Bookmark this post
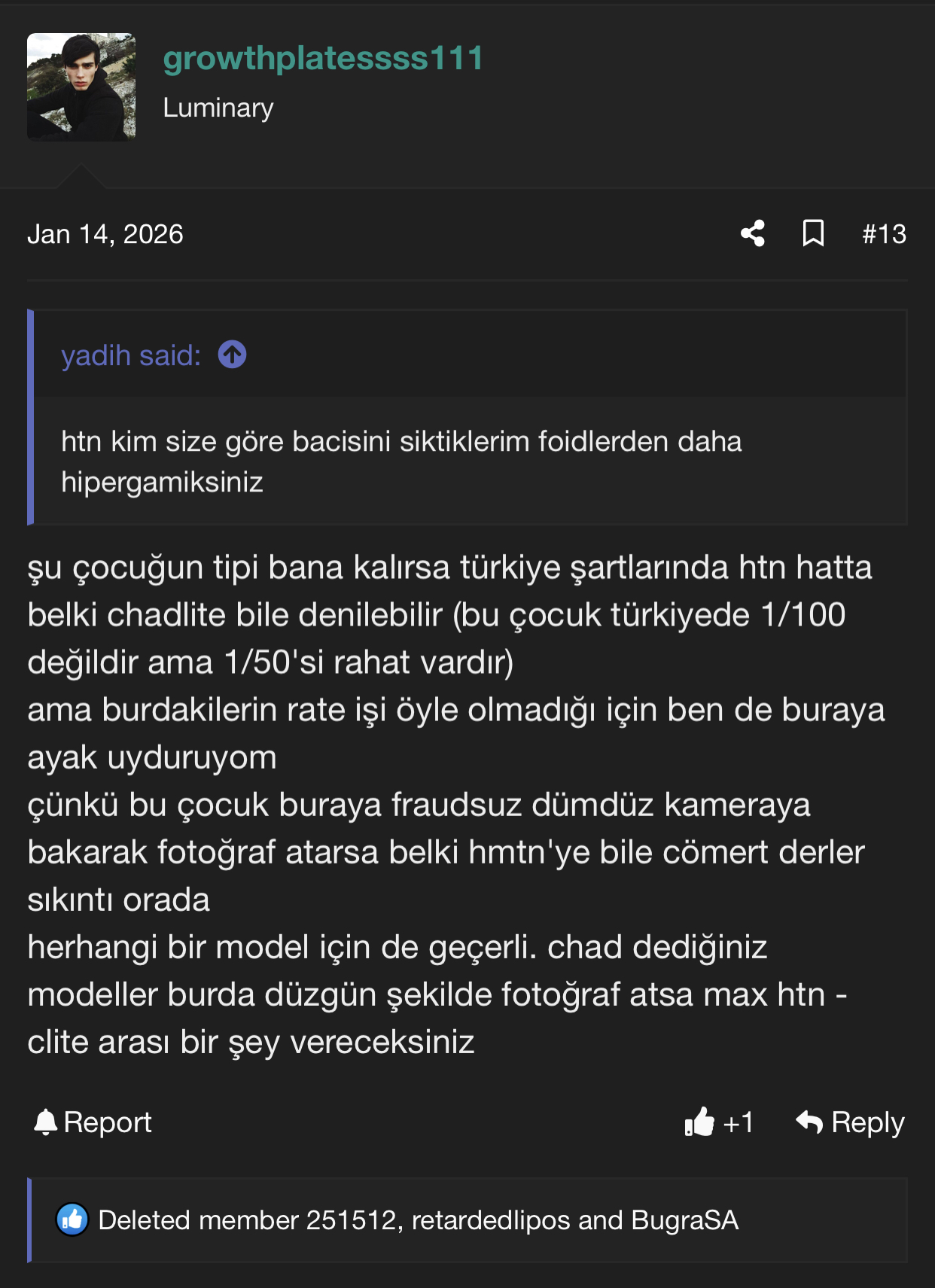 (813, 233)
